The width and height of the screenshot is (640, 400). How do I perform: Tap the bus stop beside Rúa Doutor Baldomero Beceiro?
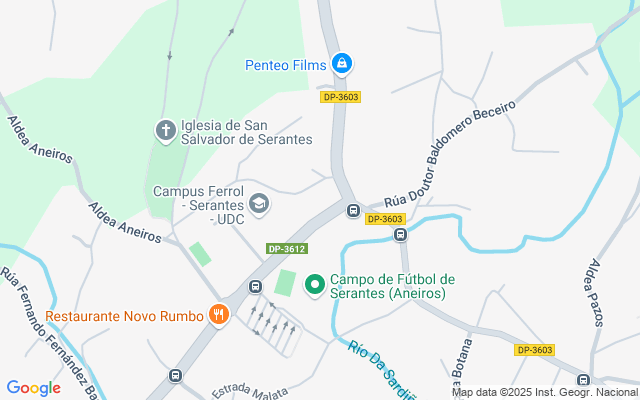[x=353, y=210]
